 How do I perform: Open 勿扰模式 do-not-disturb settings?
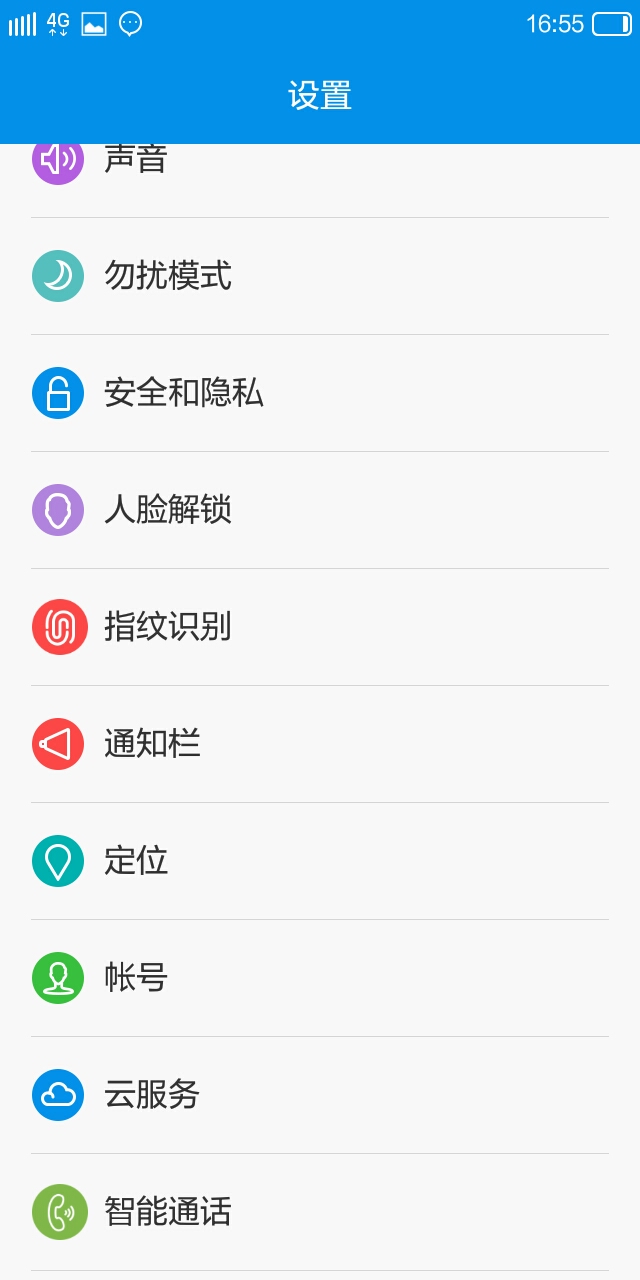point(320,276)
